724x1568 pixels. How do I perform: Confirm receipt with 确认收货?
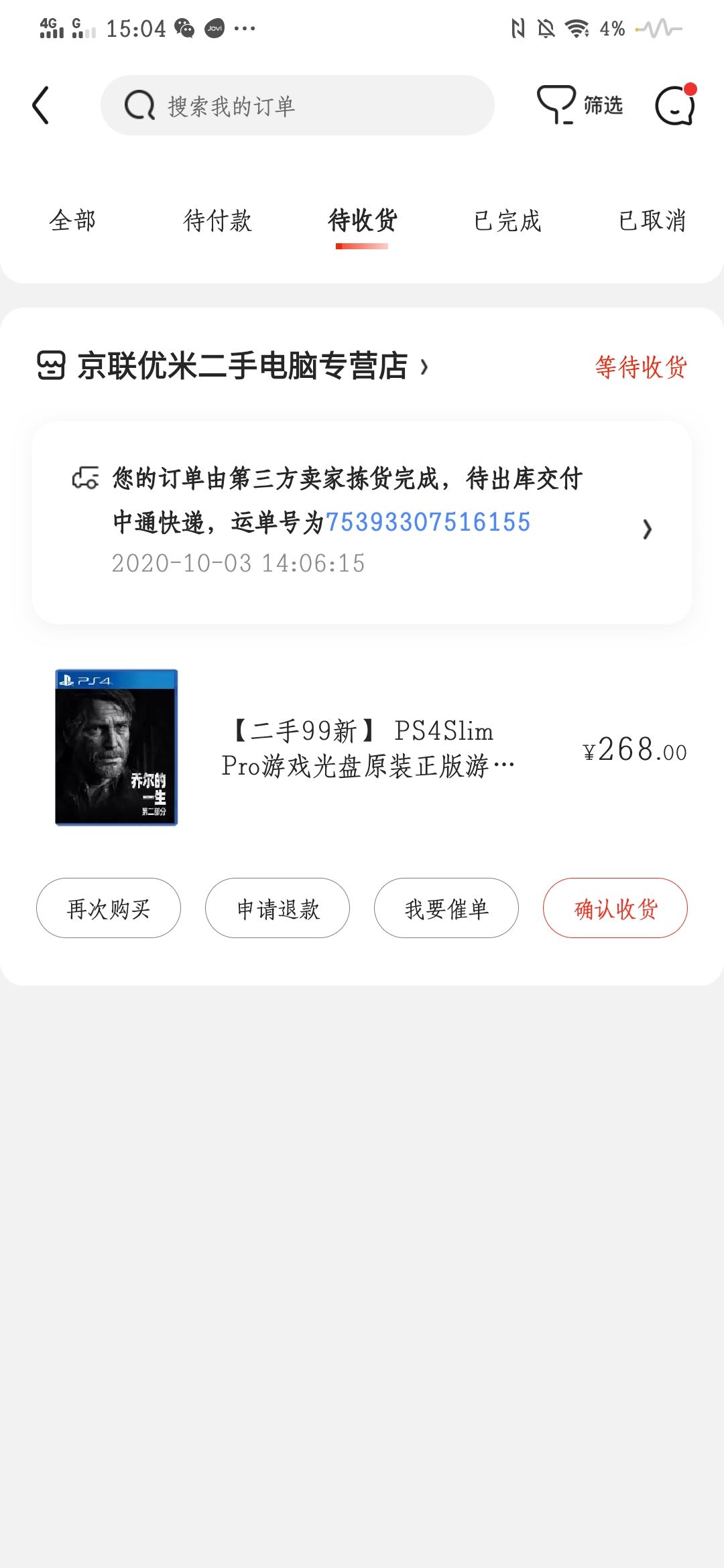(x=615, y=908)
